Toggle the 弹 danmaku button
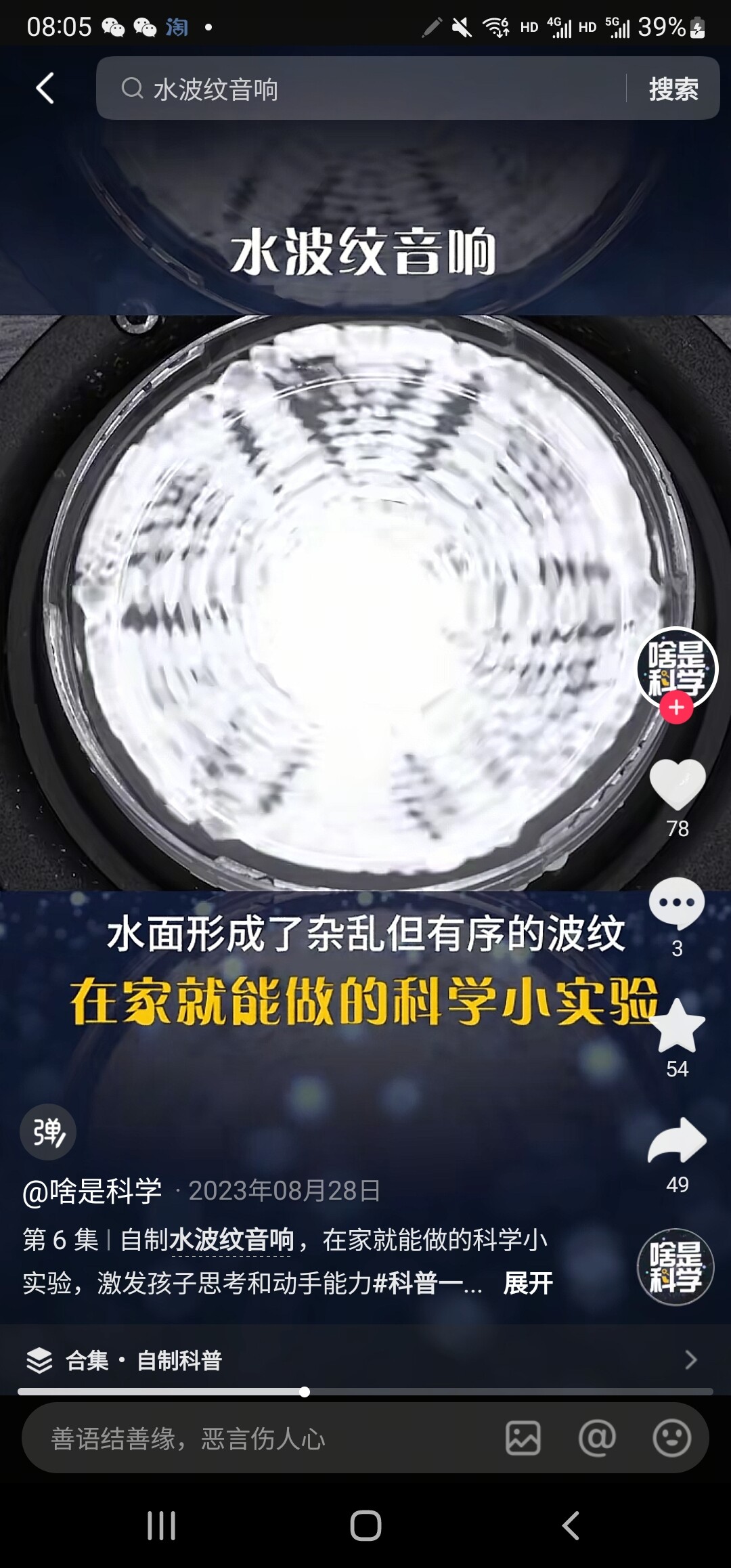This screenshot has width=731, height=1568. pyautogui.click(x=48, y=1132)
